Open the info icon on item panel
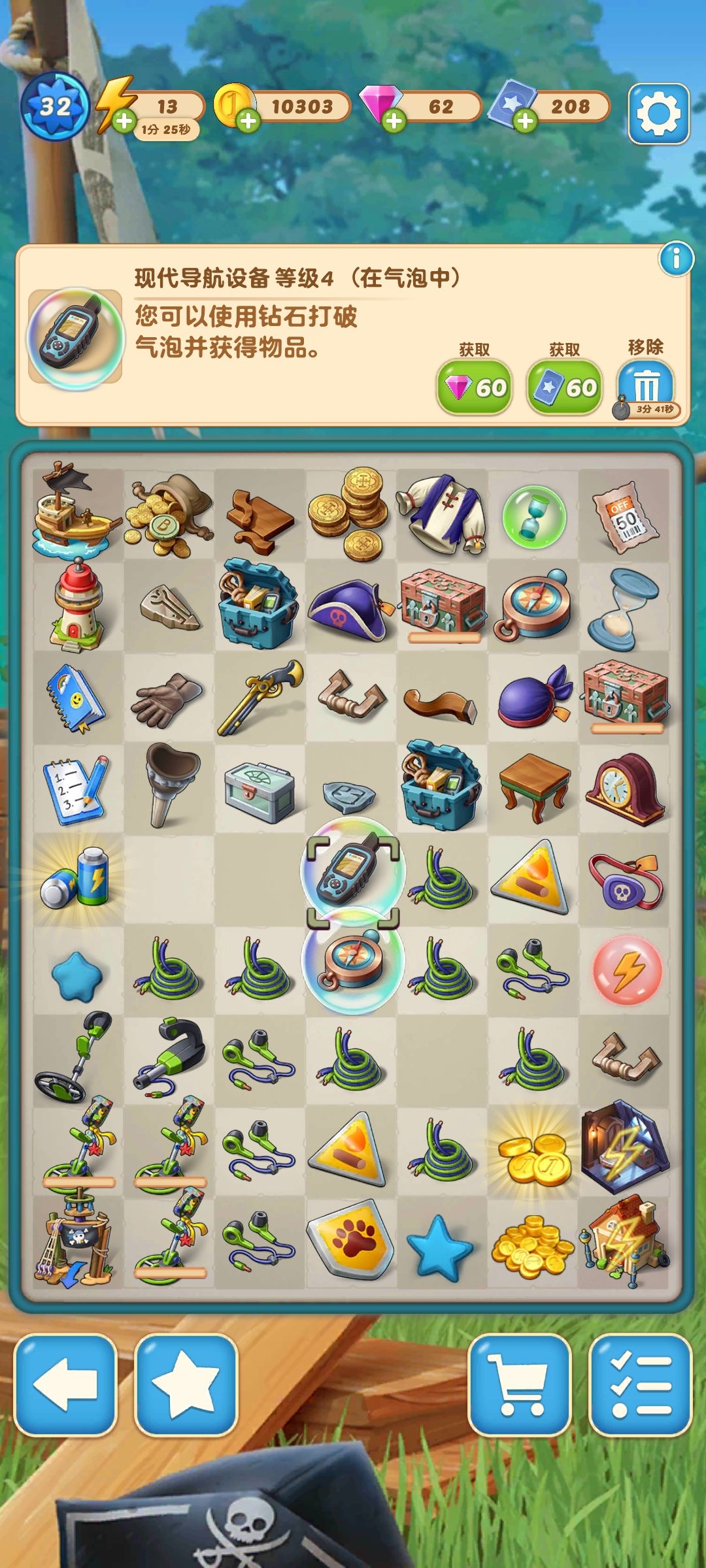 pyautogui.click(x=676, y=259)
